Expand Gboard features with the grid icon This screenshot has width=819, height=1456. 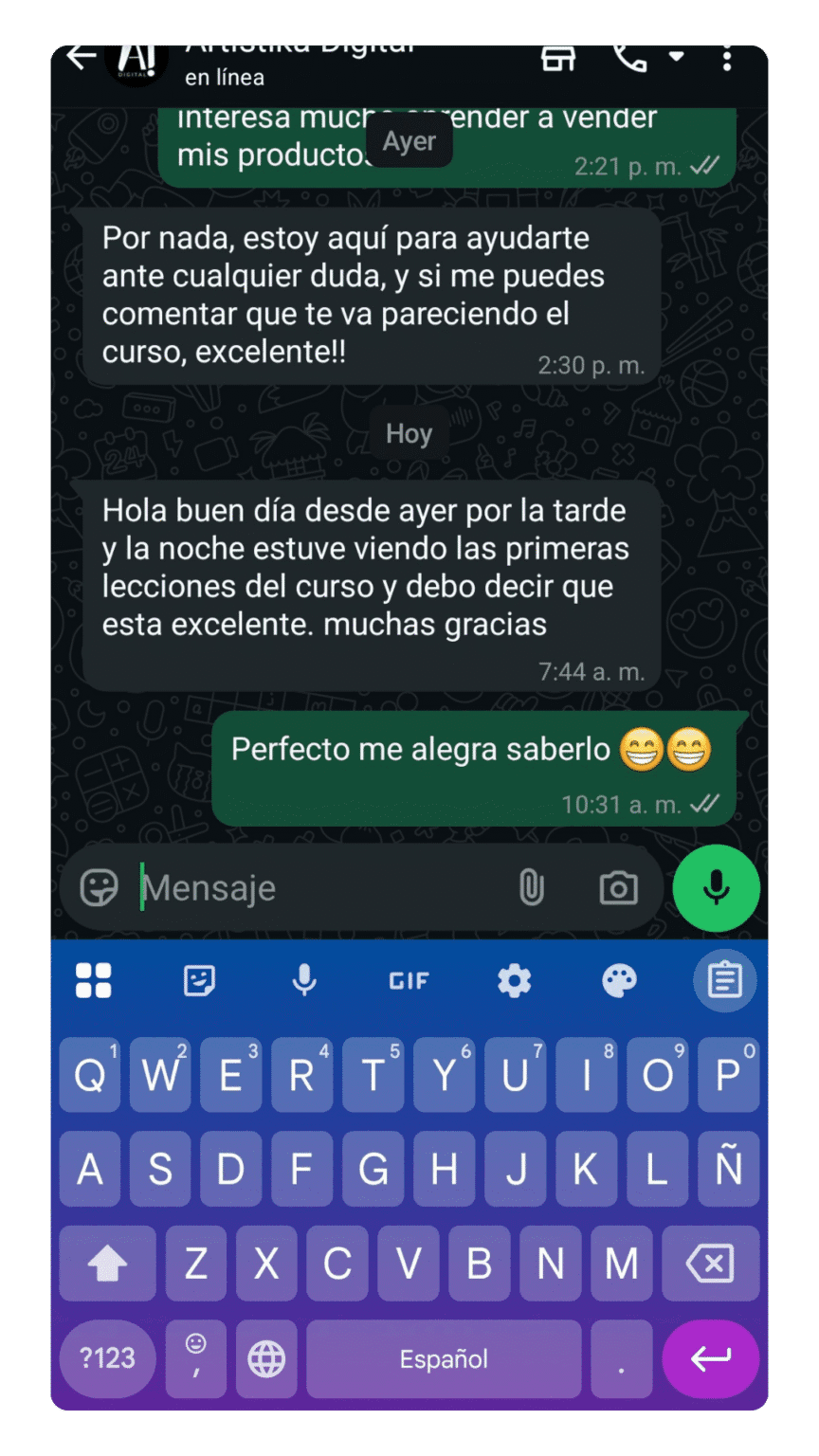click(94, 981)
